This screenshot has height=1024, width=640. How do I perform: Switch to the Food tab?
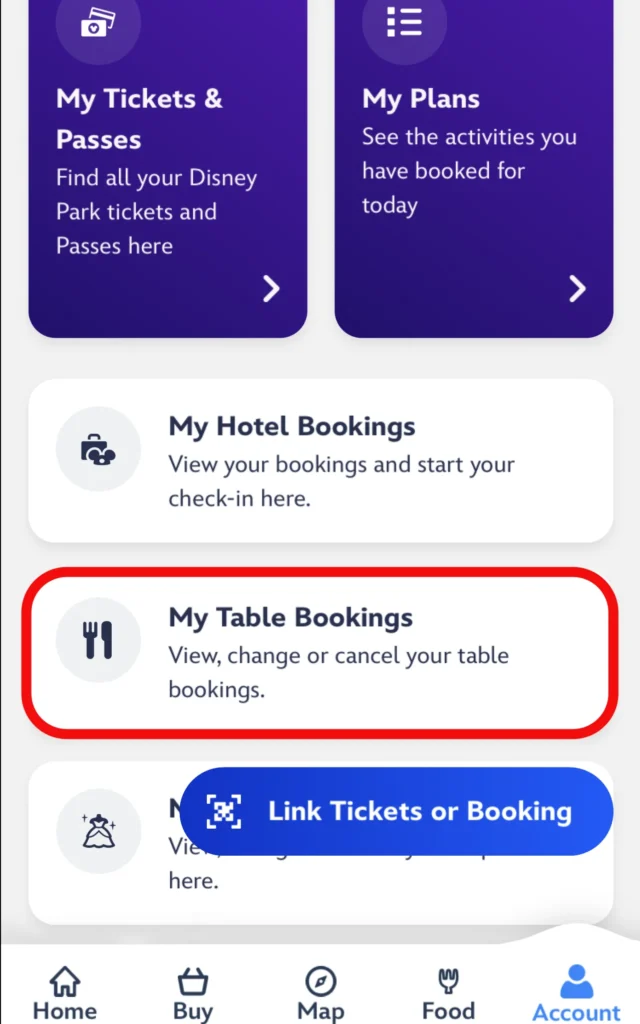tap(448, 993)
